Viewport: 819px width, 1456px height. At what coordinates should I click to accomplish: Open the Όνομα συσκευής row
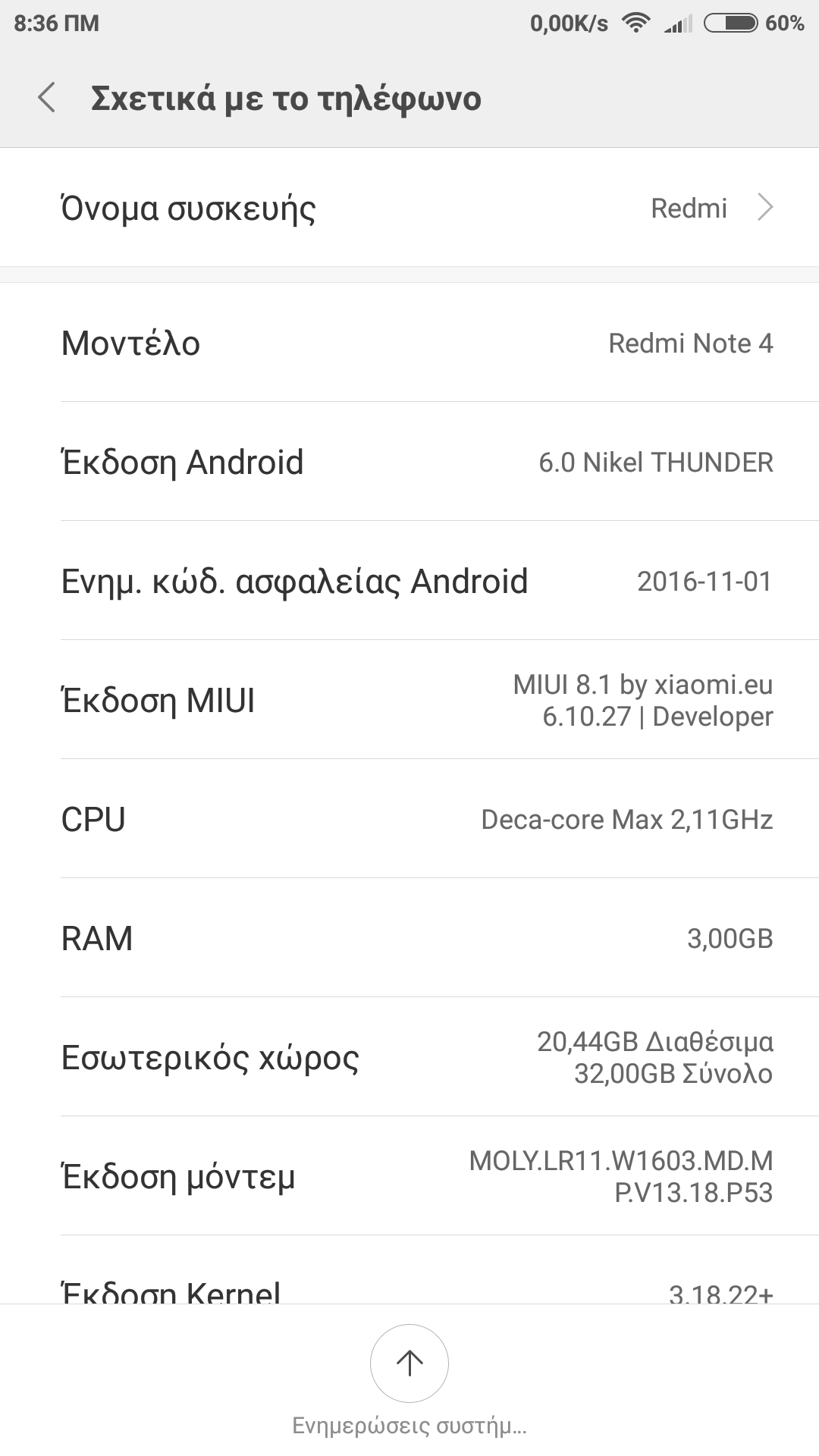[409, 208]
